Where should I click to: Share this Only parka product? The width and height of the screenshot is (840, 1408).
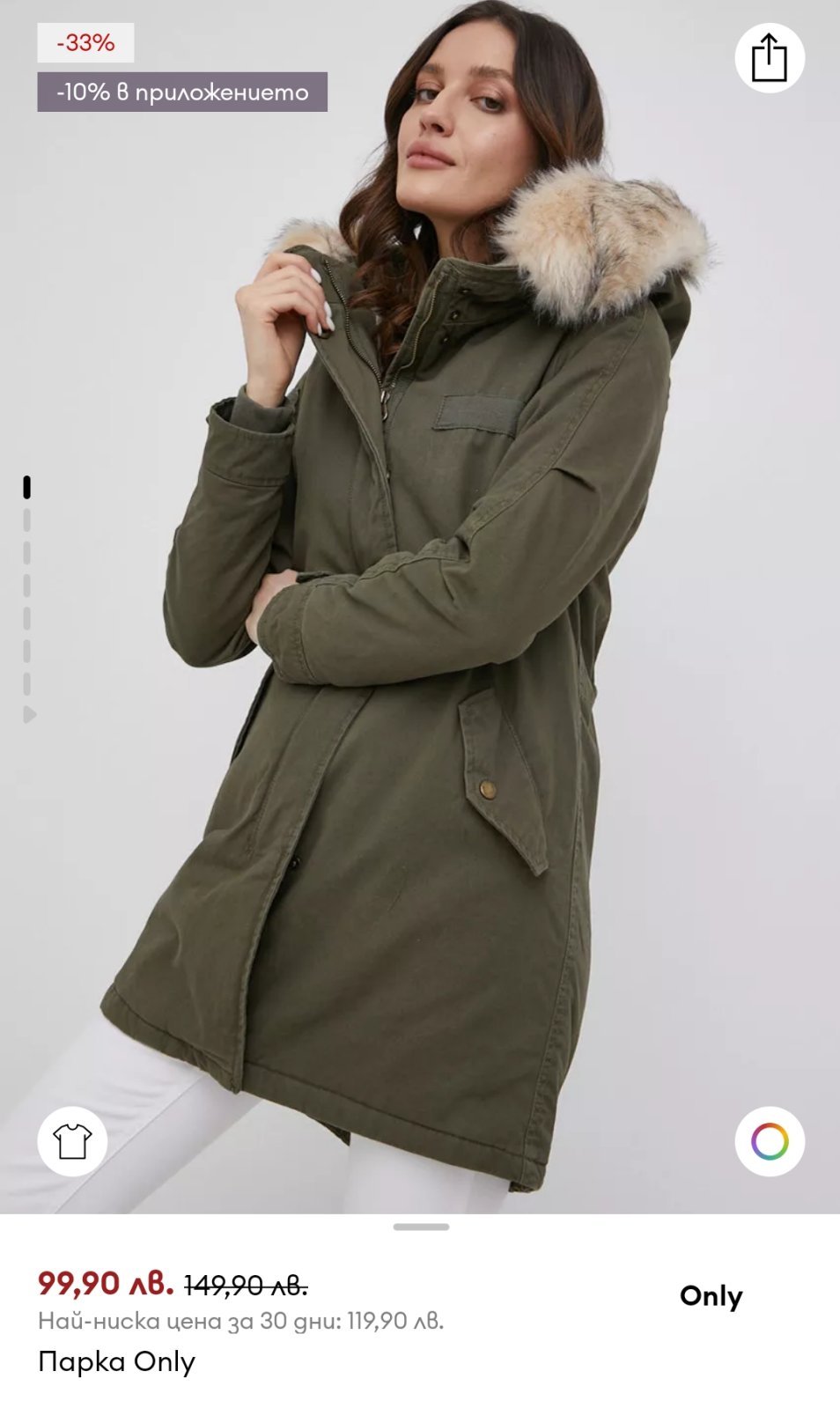coord(770,58)
